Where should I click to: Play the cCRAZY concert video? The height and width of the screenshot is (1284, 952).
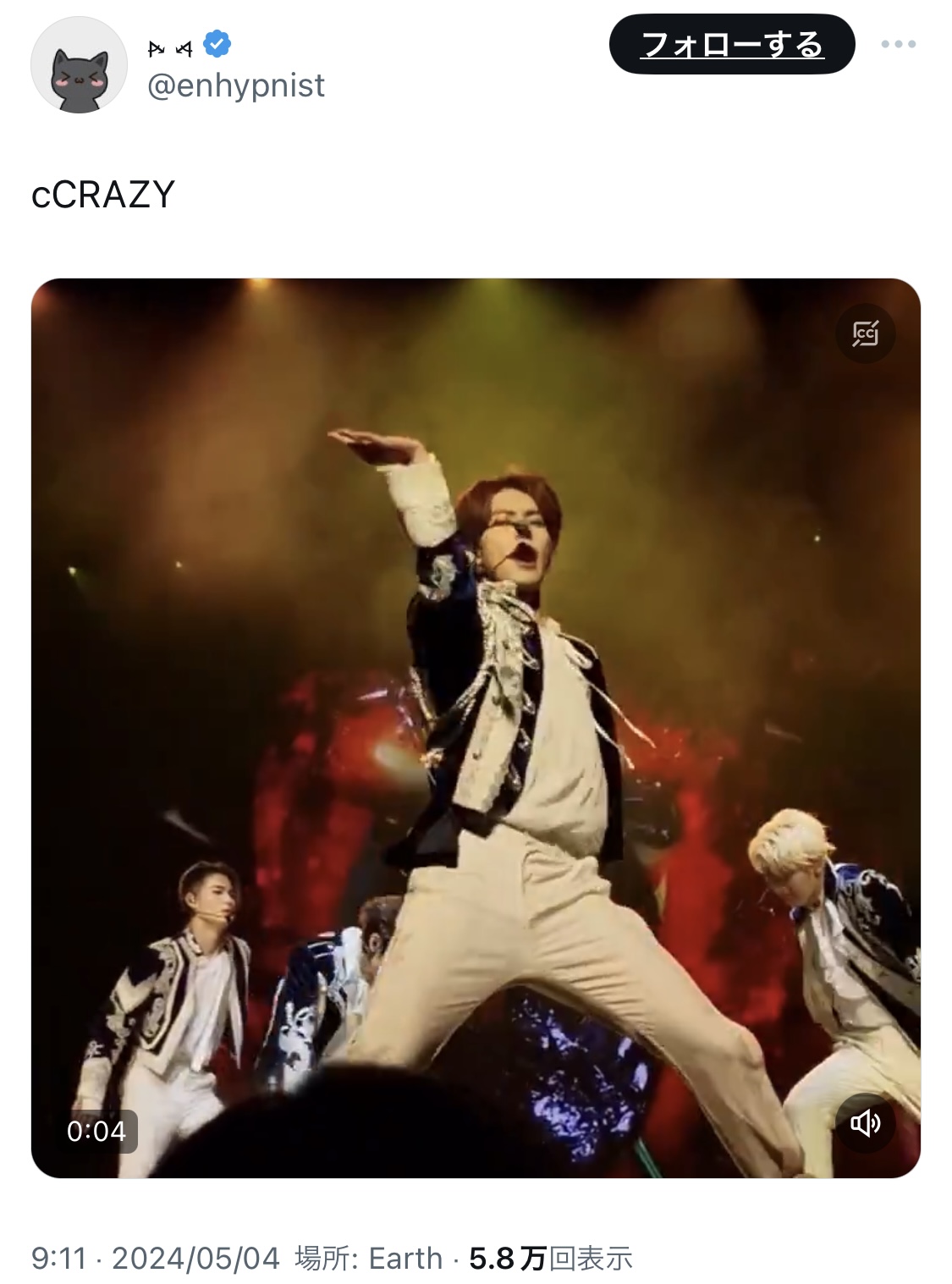[x=476, y=728]
